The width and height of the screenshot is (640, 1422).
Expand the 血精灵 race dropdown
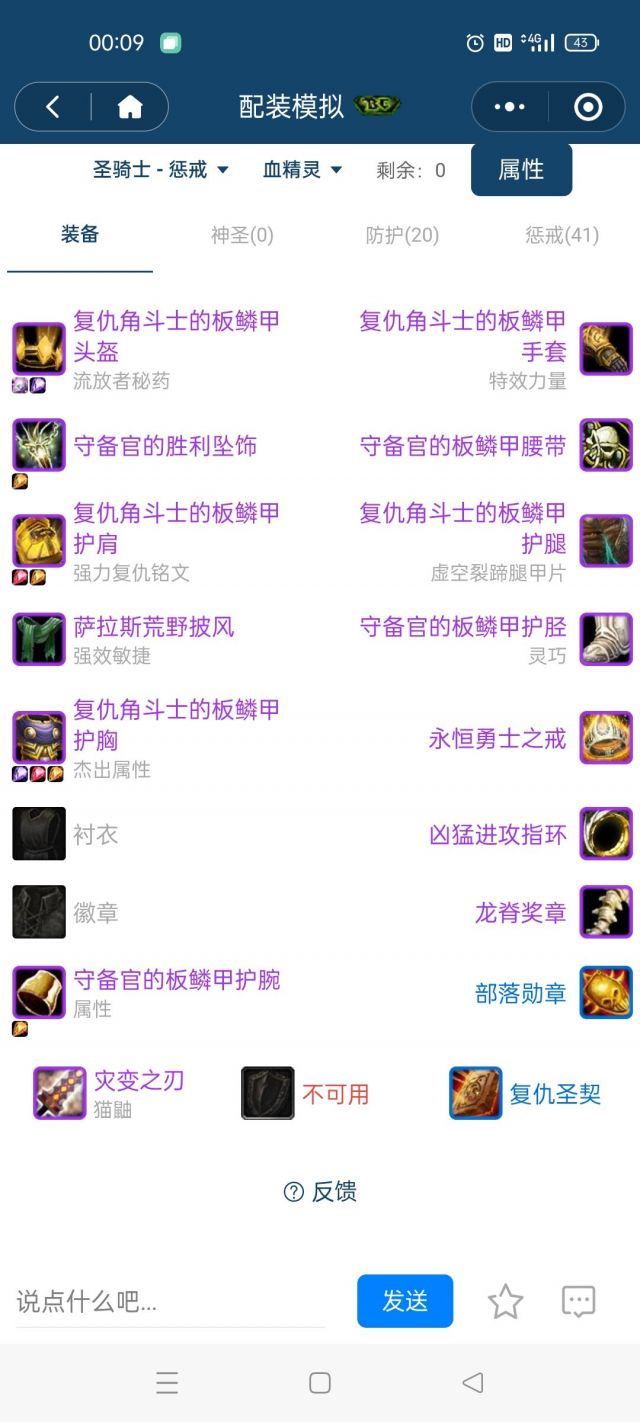(302, 170)
